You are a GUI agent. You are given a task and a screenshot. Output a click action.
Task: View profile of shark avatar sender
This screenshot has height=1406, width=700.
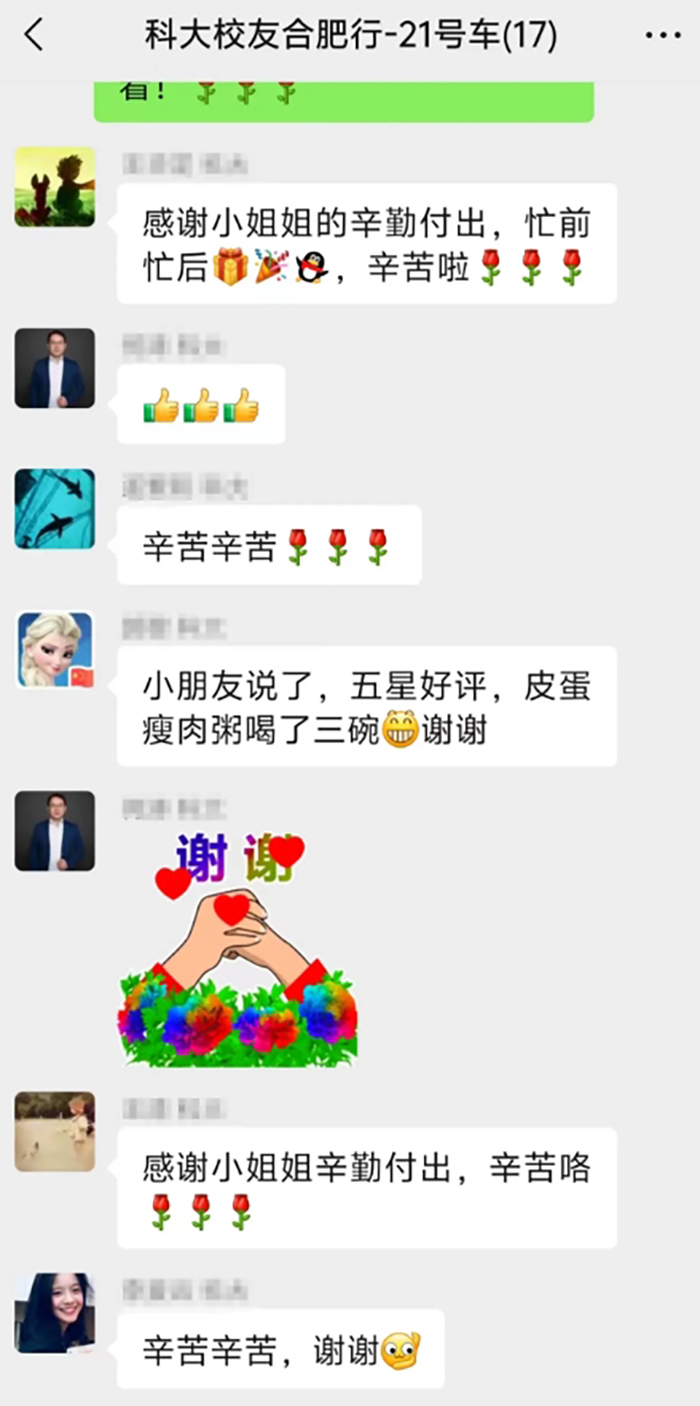point(55,509)
